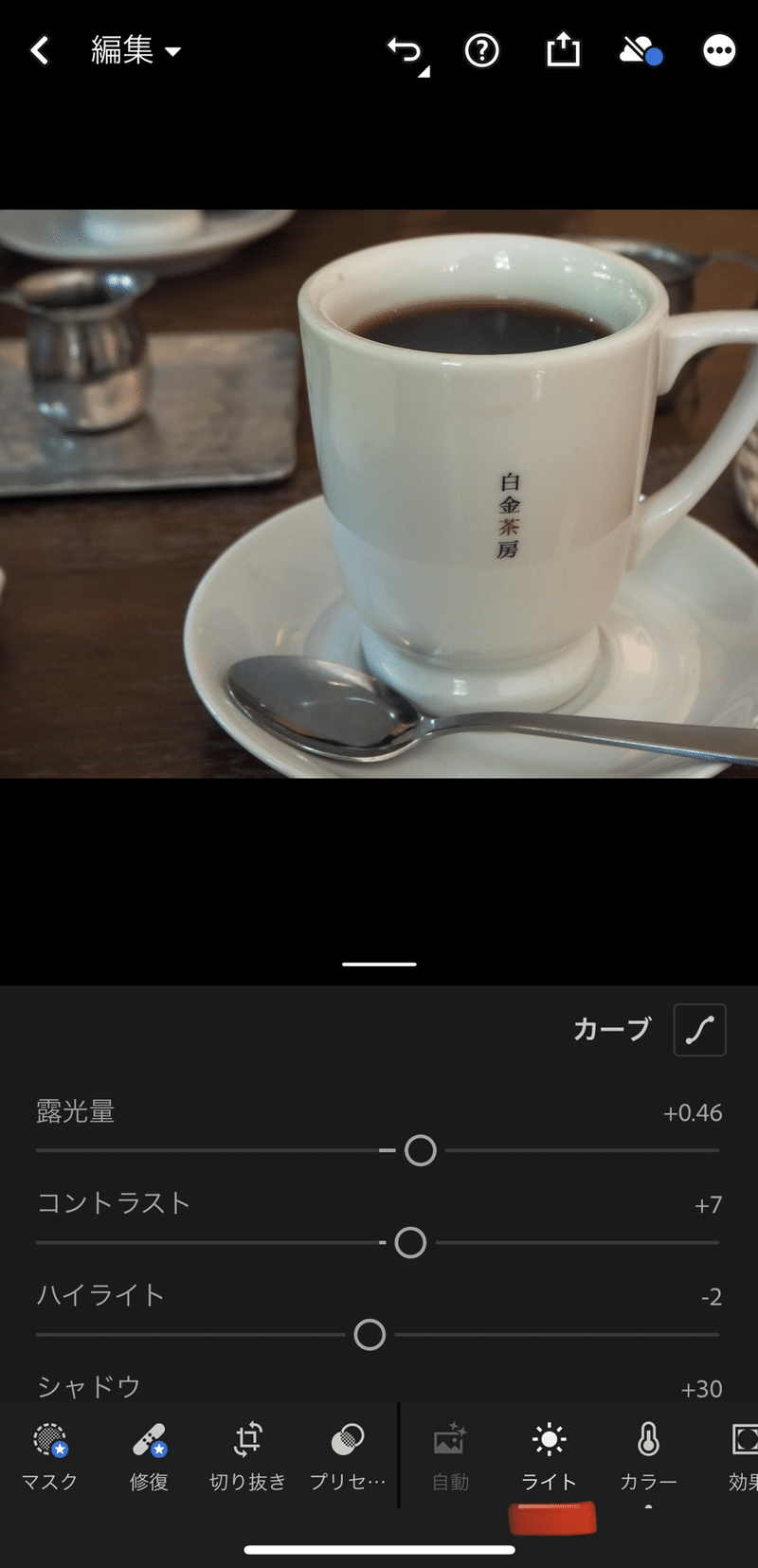Open the マスク masking tool
This screenshot has height=1568, width=758.
click(x=49, y=1456)
